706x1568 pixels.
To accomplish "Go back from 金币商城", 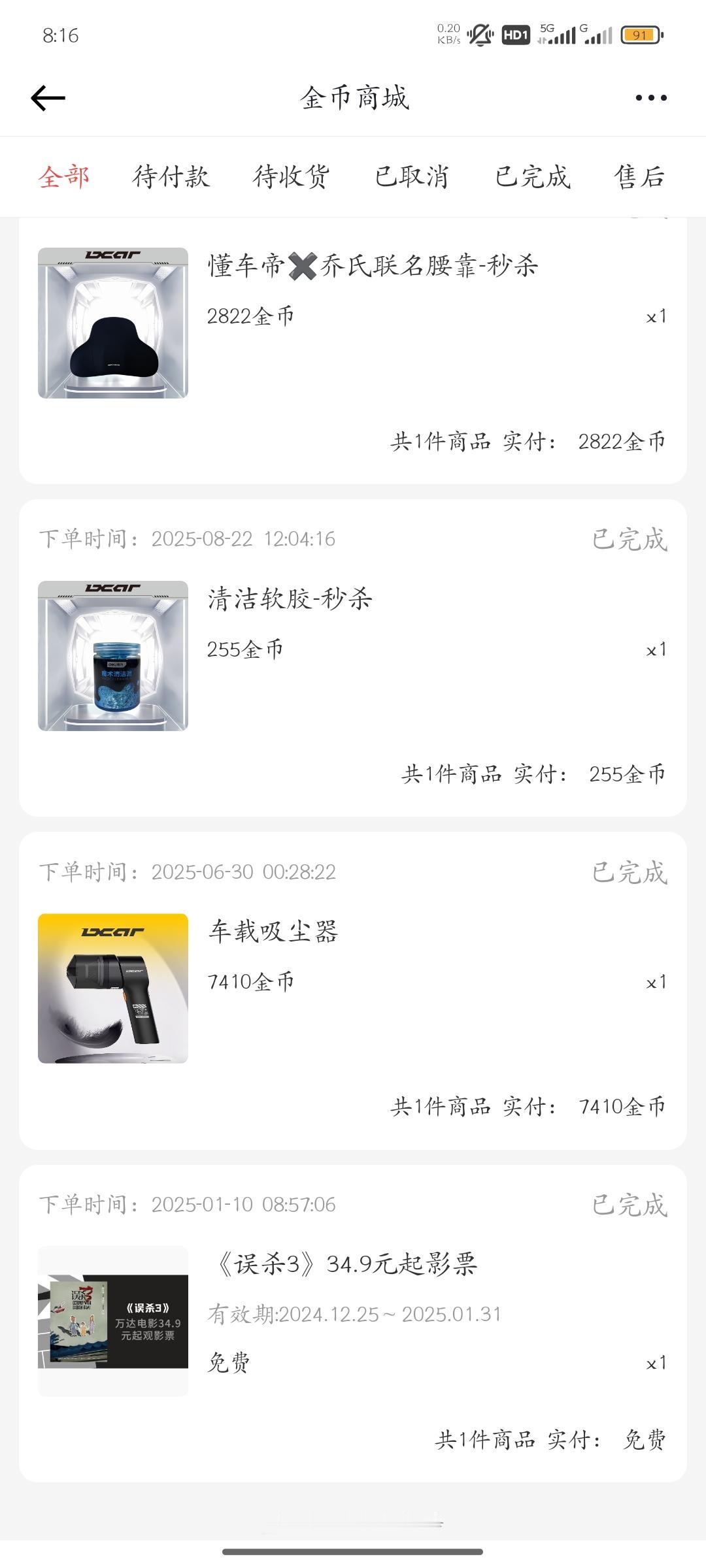I will (48, 98).
